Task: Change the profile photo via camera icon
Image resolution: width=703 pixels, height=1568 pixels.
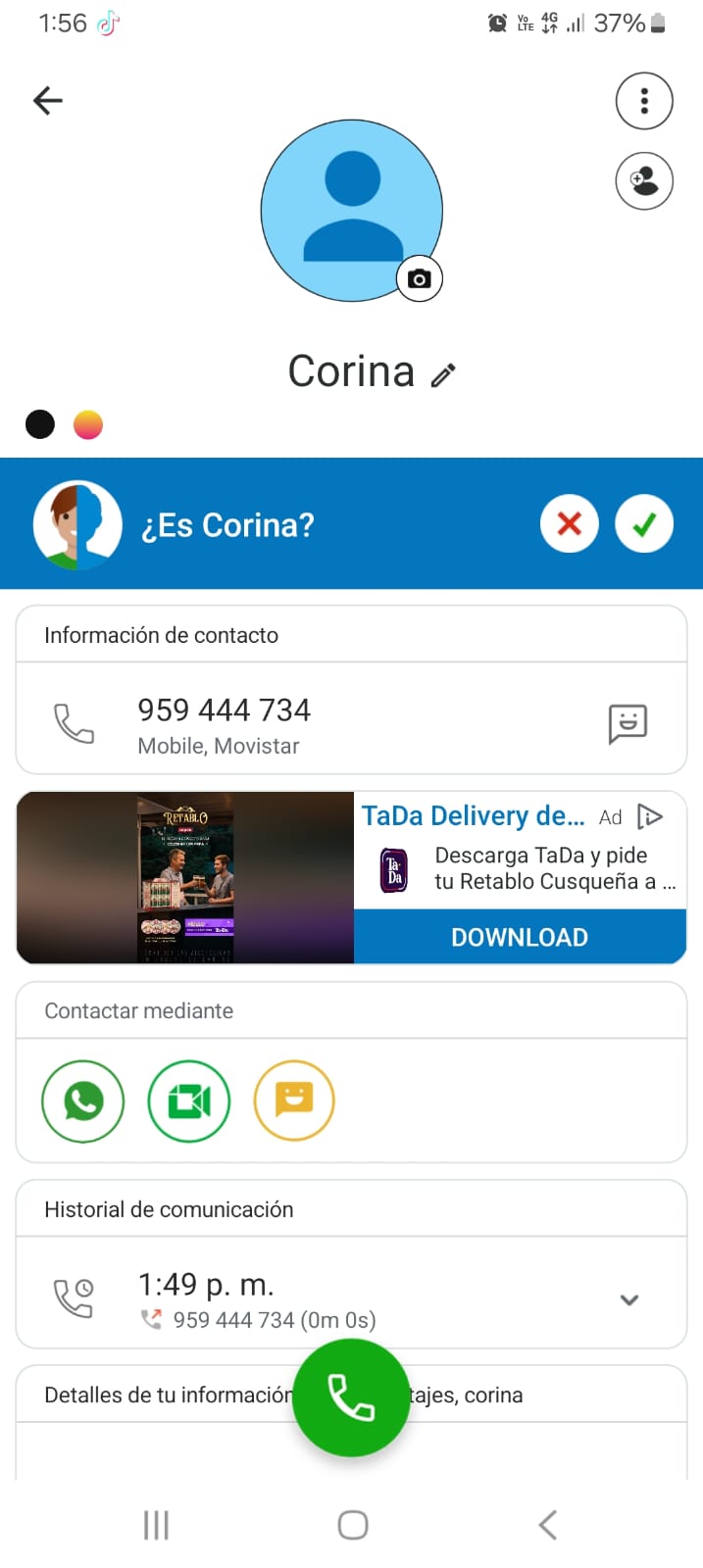Action: coord(420,278)
